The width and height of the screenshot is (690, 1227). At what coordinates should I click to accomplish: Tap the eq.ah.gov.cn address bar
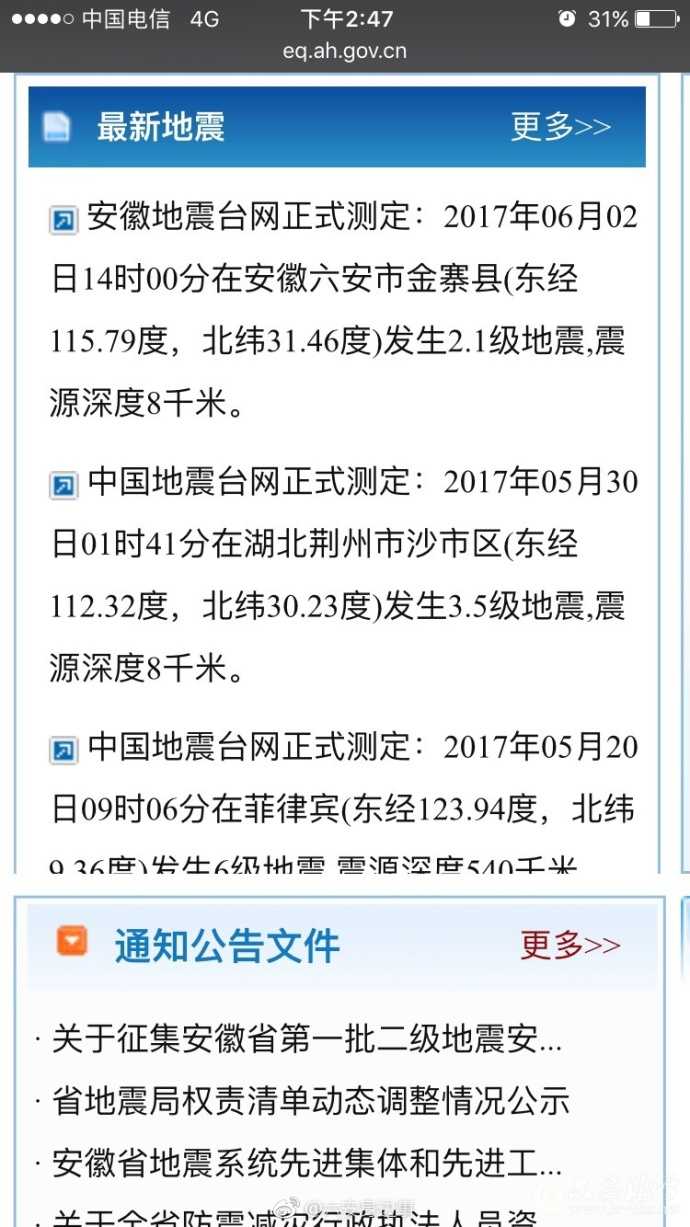[345, 50]
